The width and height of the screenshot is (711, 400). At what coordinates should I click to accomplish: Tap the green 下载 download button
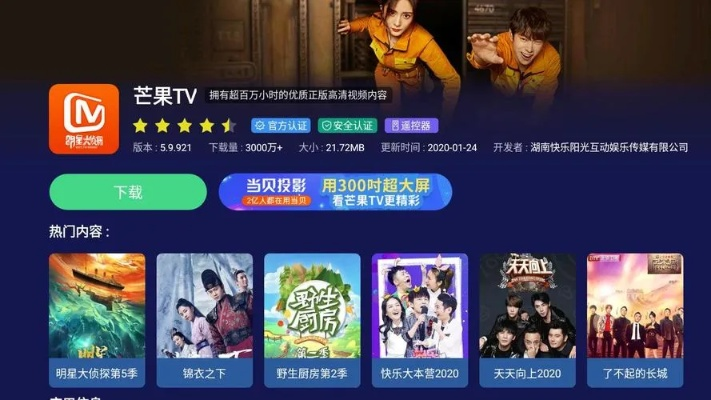tap(127, 191)
